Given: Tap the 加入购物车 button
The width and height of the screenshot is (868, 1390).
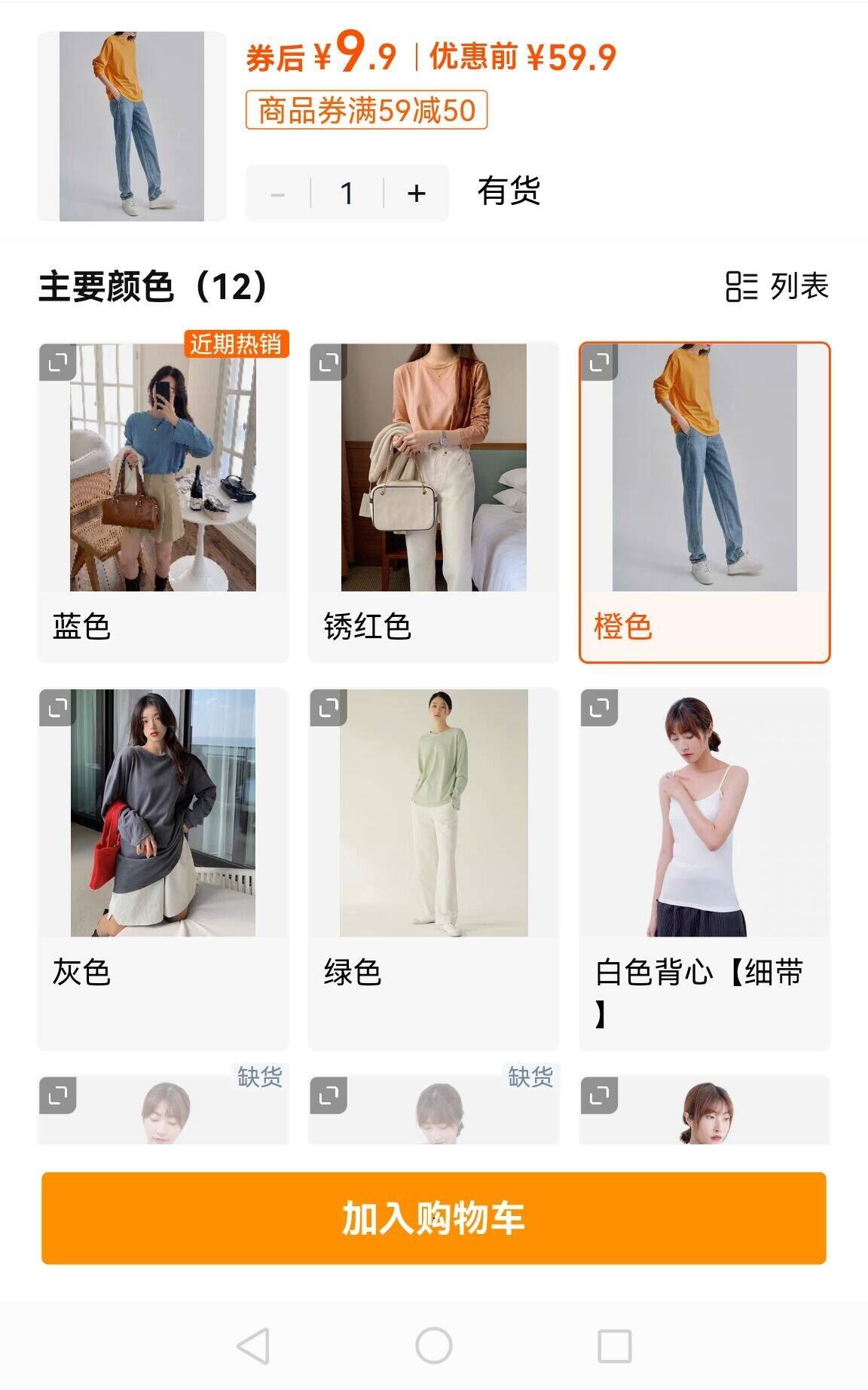Looking at the screenshot, I should pyautogui.click(x=434, y=1217).
